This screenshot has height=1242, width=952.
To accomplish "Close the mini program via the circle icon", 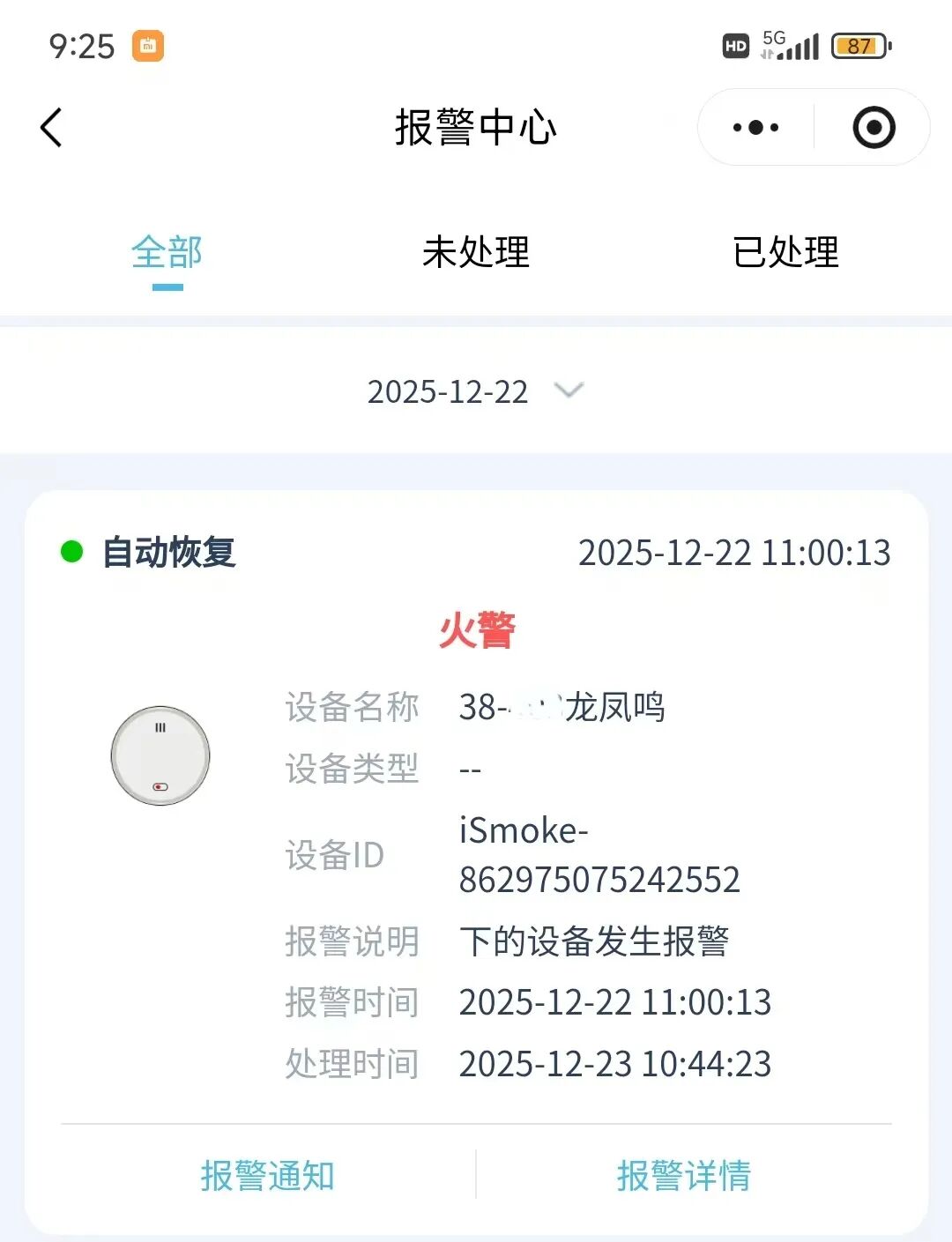I will pyautogui.click(x=874, y=128).
